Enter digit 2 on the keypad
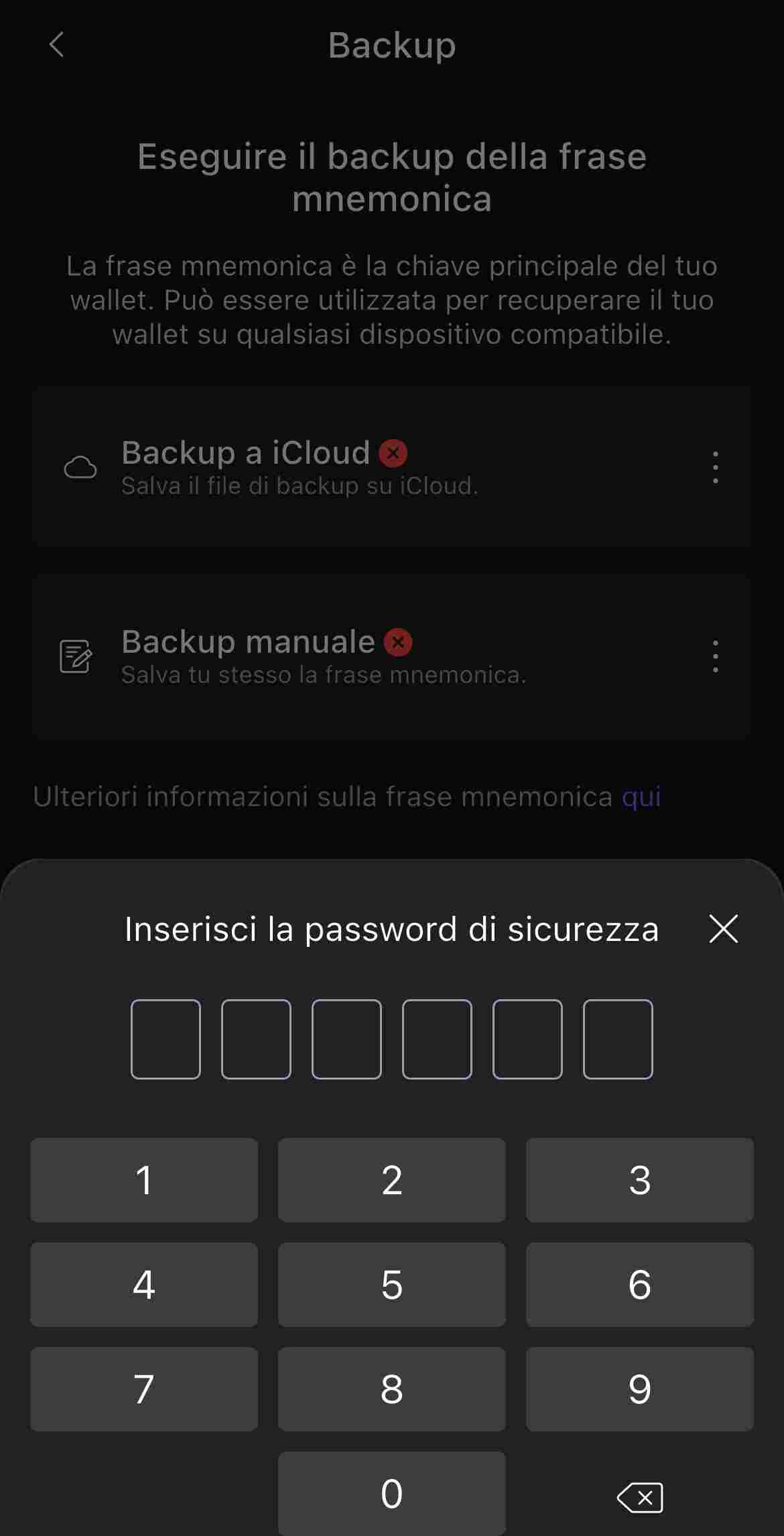784x1536 pixels. click(392, 1180)
